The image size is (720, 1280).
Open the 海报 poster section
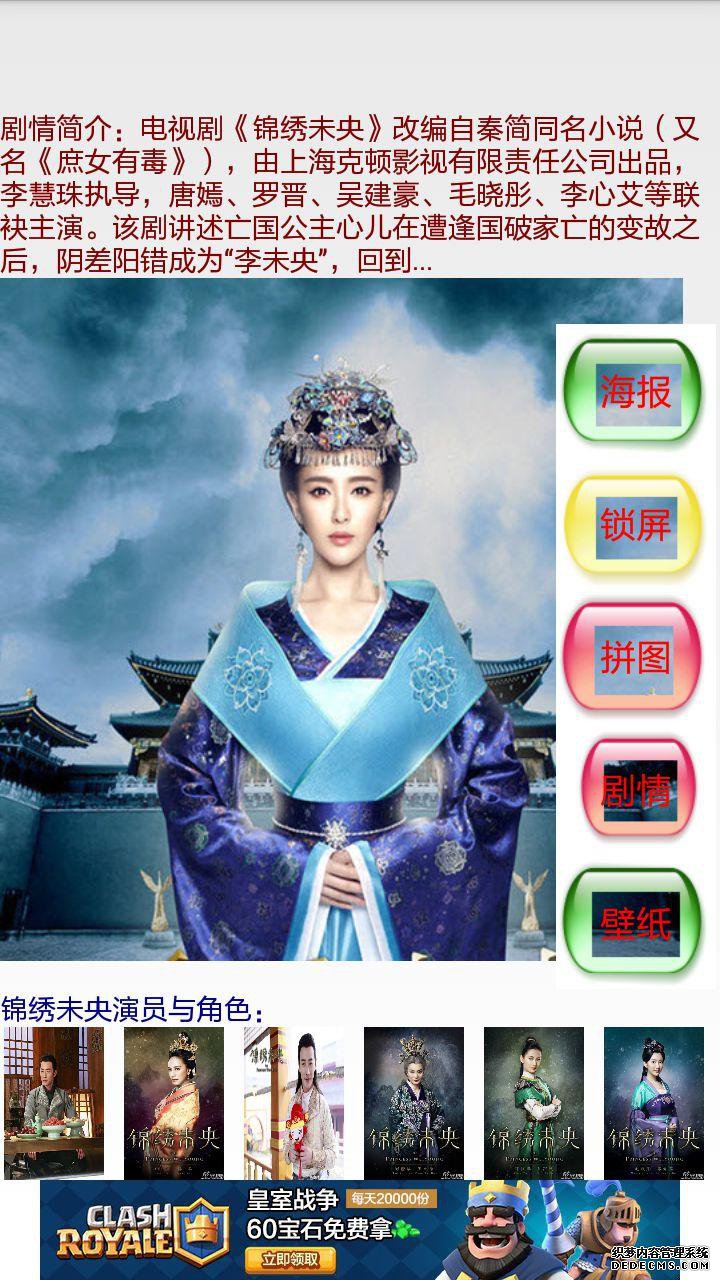pos(635,391)
